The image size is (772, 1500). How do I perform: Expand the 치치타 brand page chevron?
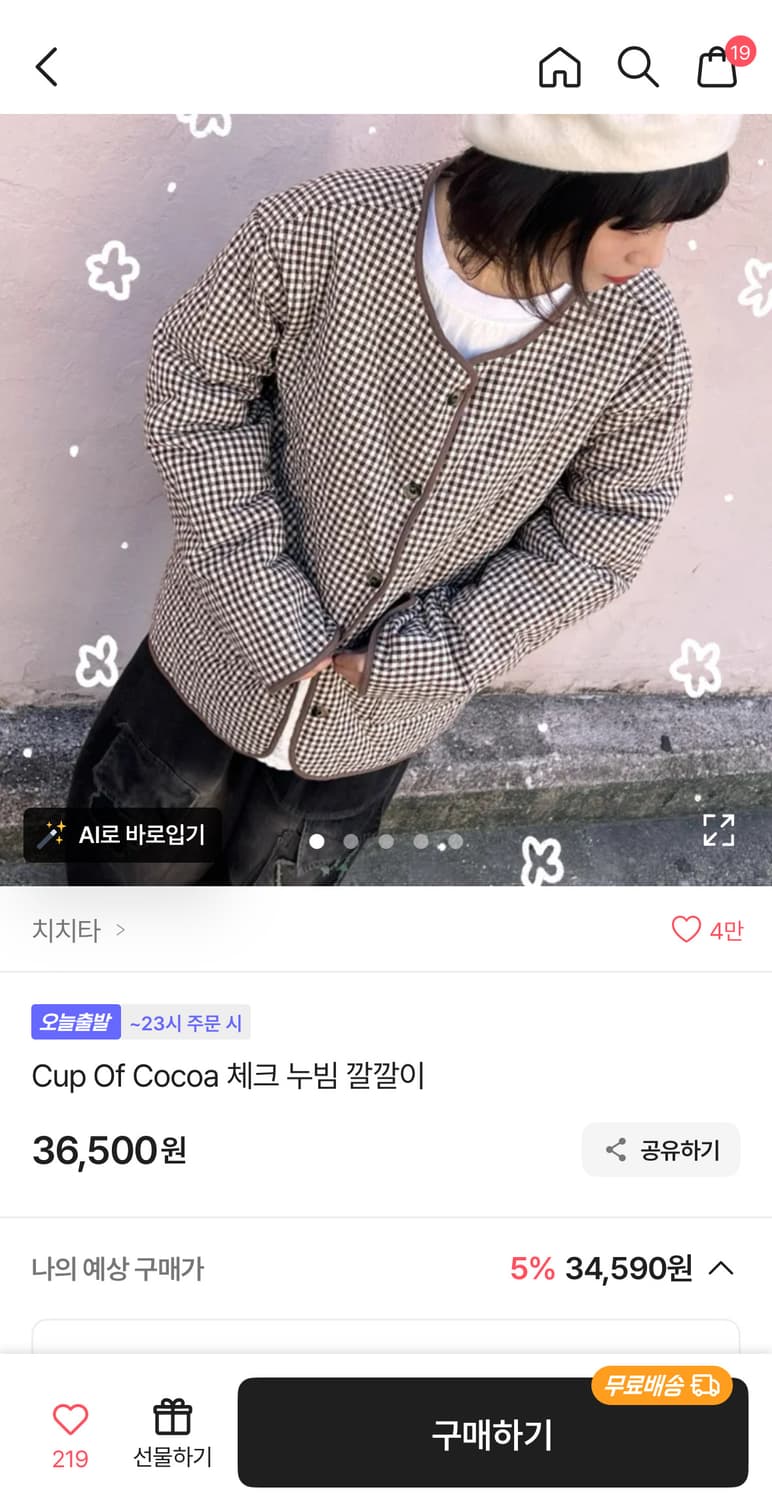[119, 930]
